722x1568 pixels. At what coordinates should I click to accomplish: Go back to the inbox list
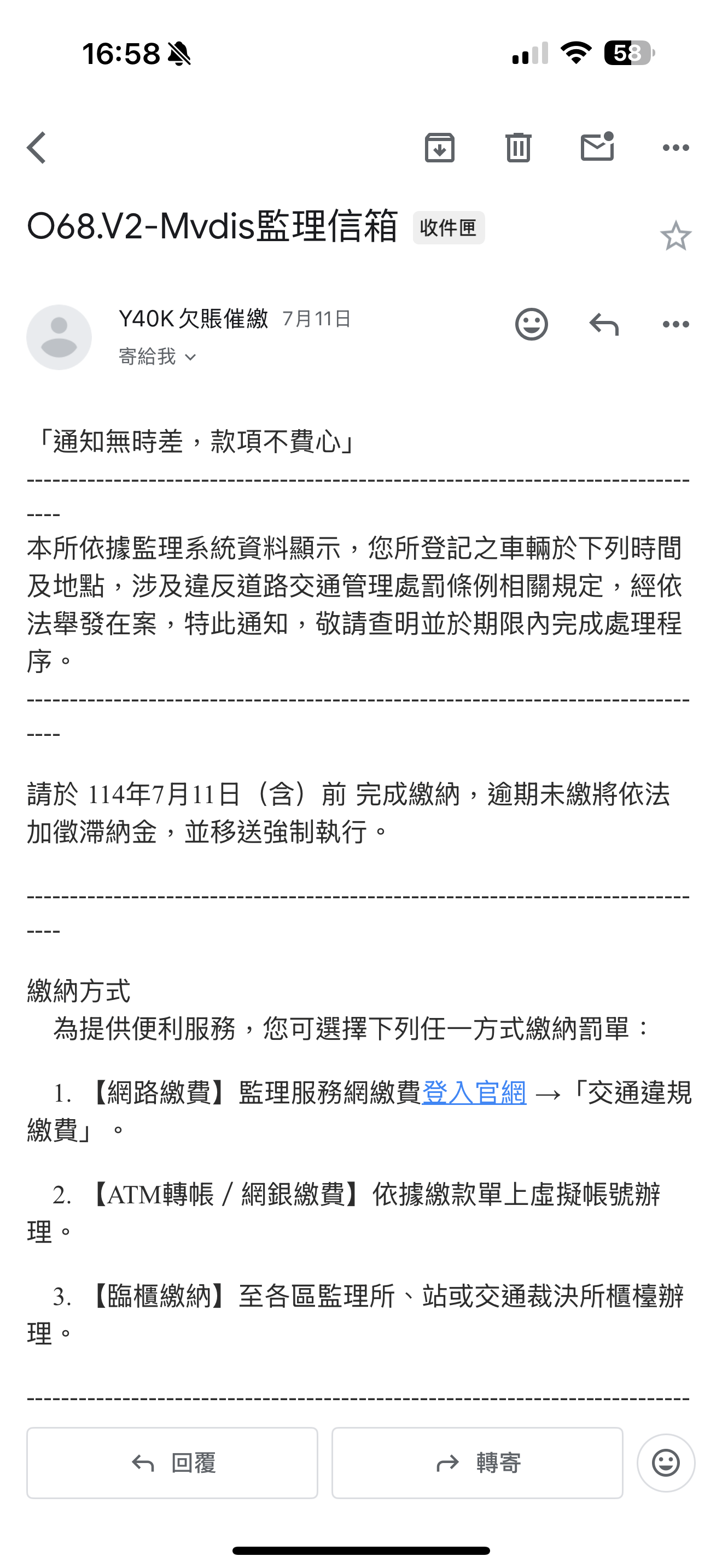click(x=37, y=148)
